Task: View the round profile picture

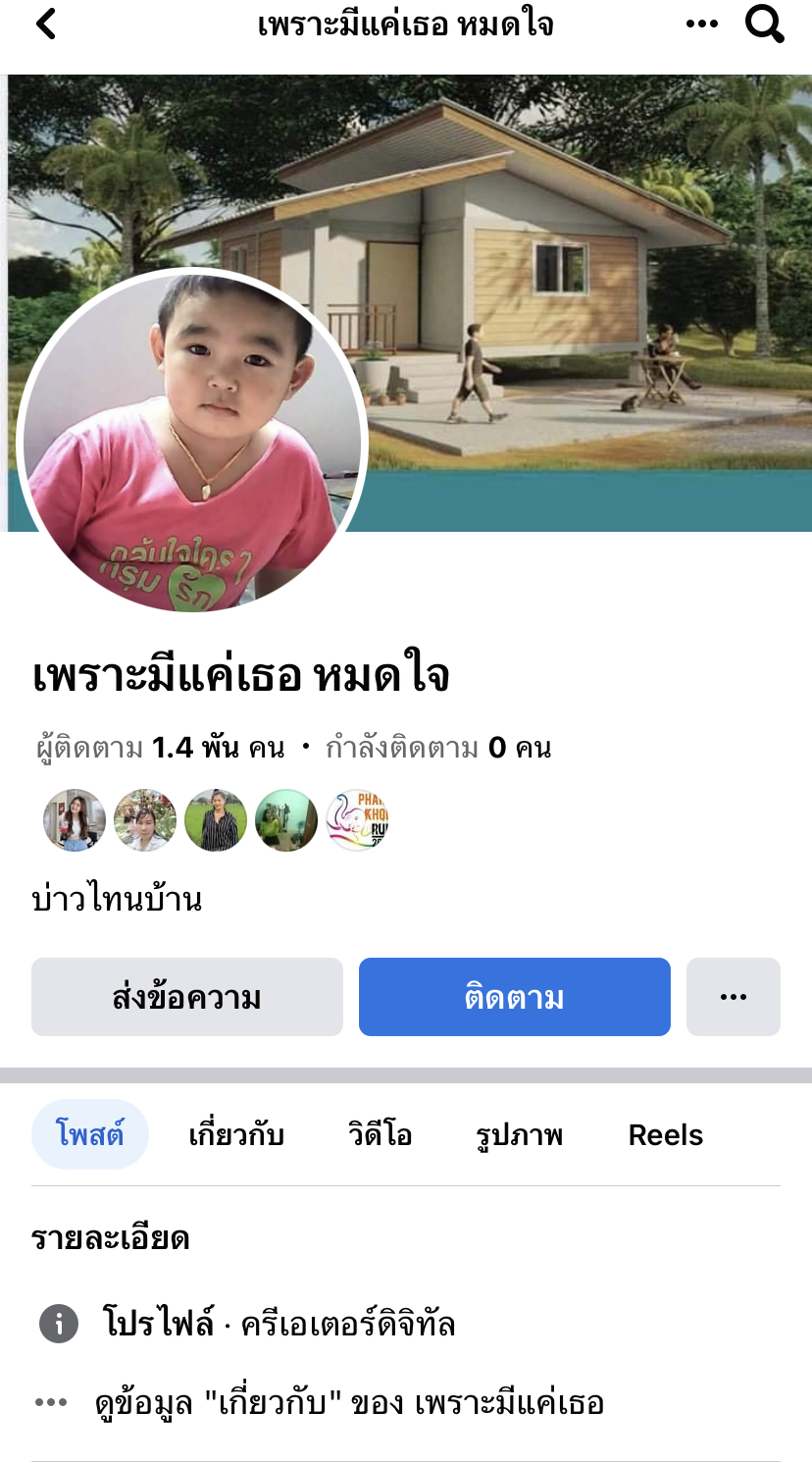Action: 192,441
